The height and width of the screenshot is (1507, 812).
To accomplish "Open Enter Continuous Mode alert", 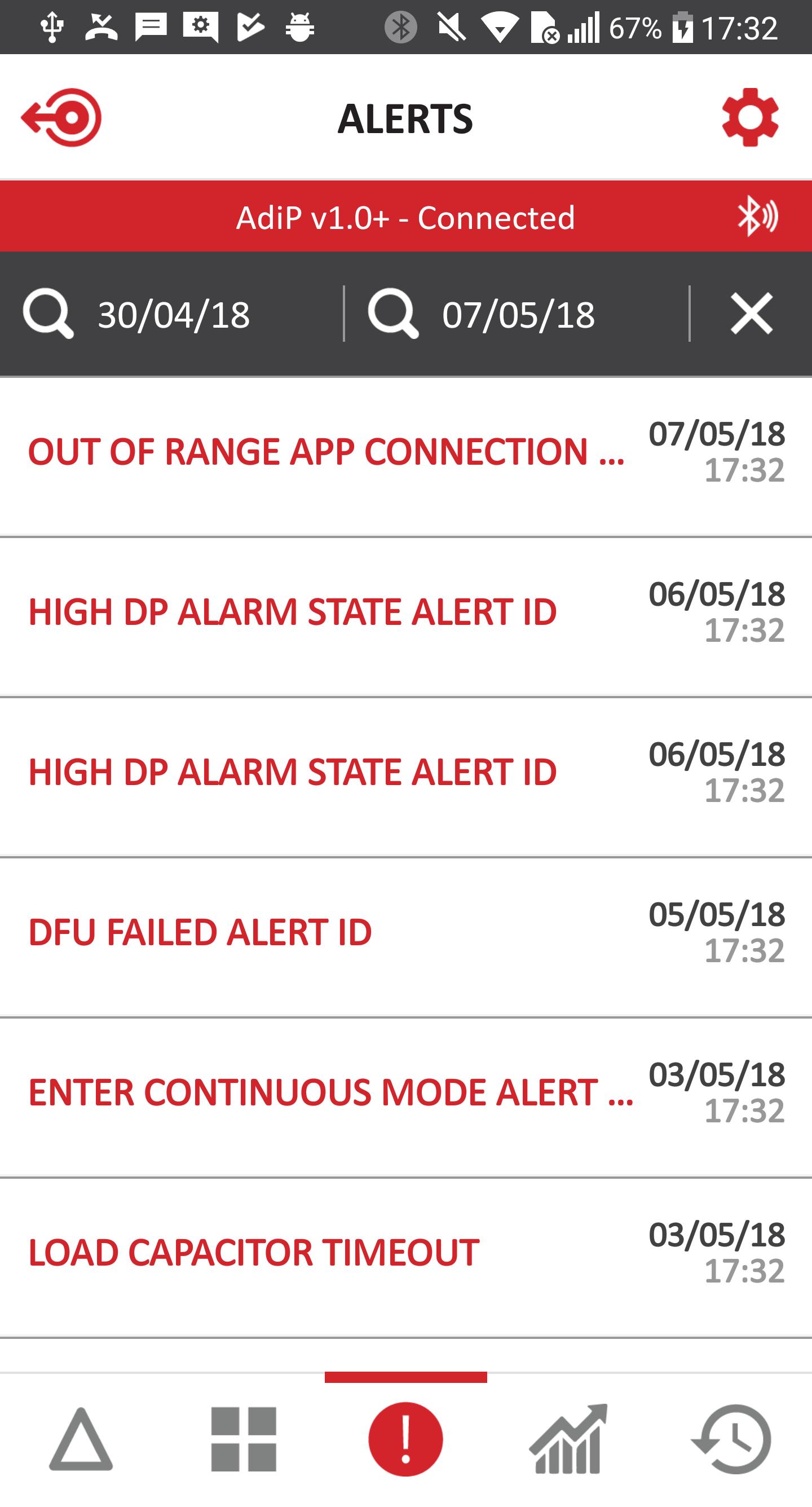I will tap(406, 1098).
